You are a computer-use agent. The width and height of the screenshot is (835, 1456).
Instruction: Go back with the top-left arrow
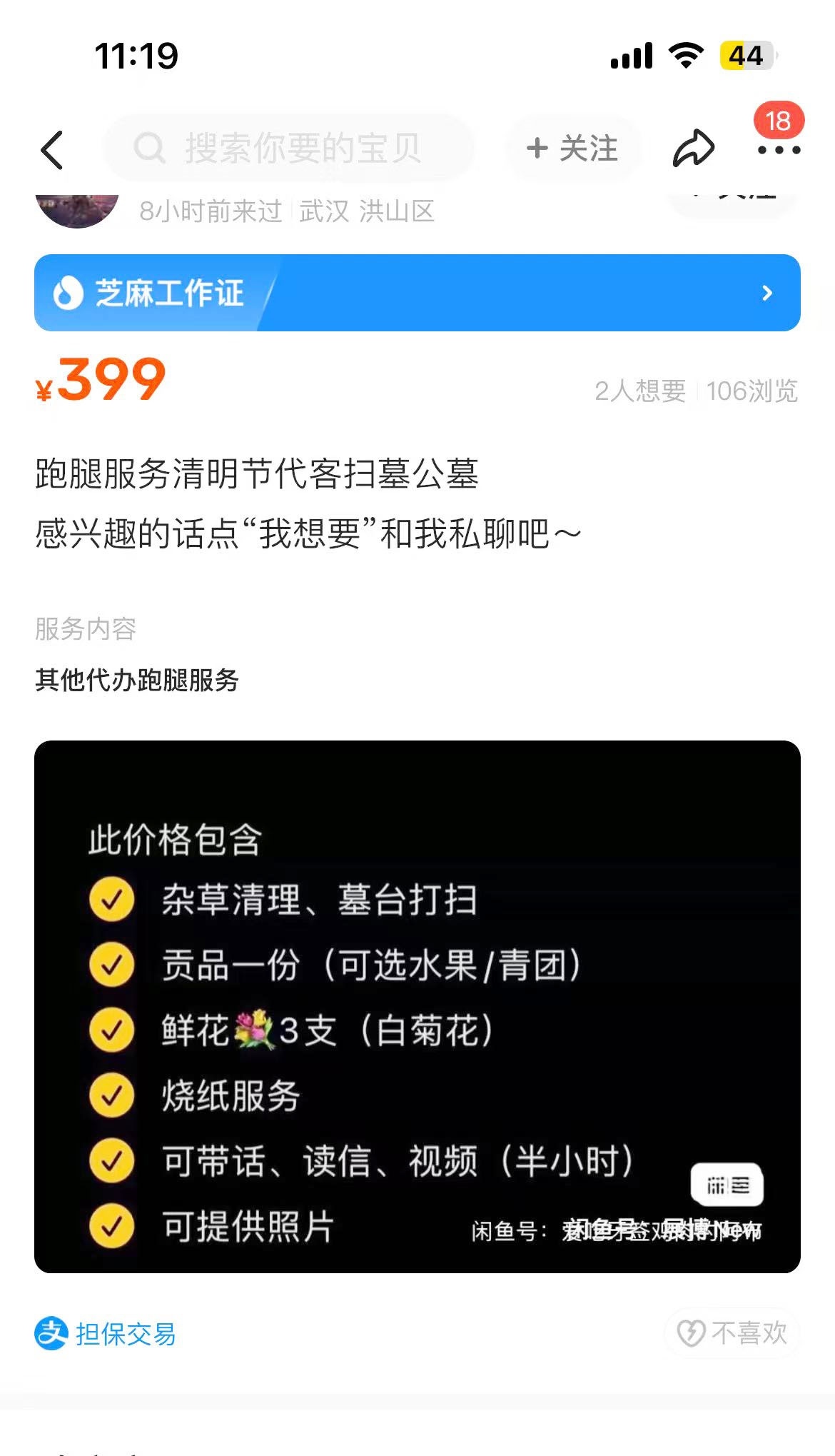[52, 149]
